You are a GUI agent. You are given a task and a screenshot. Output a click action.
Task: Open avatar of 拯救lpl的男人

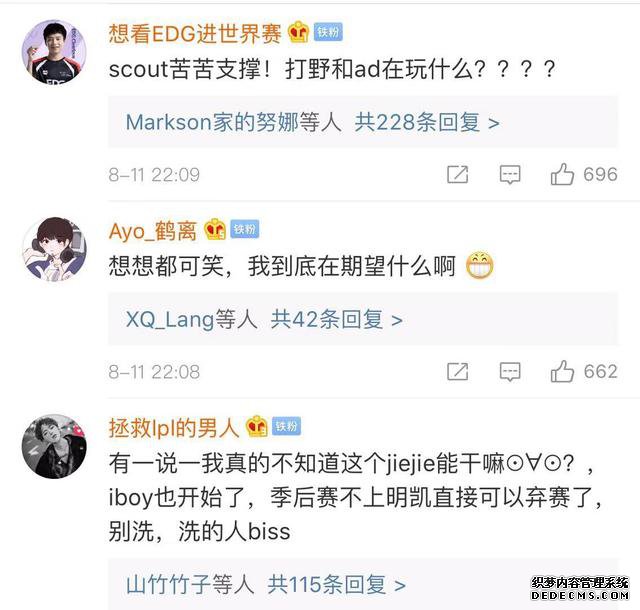click(x=54, y=446)
